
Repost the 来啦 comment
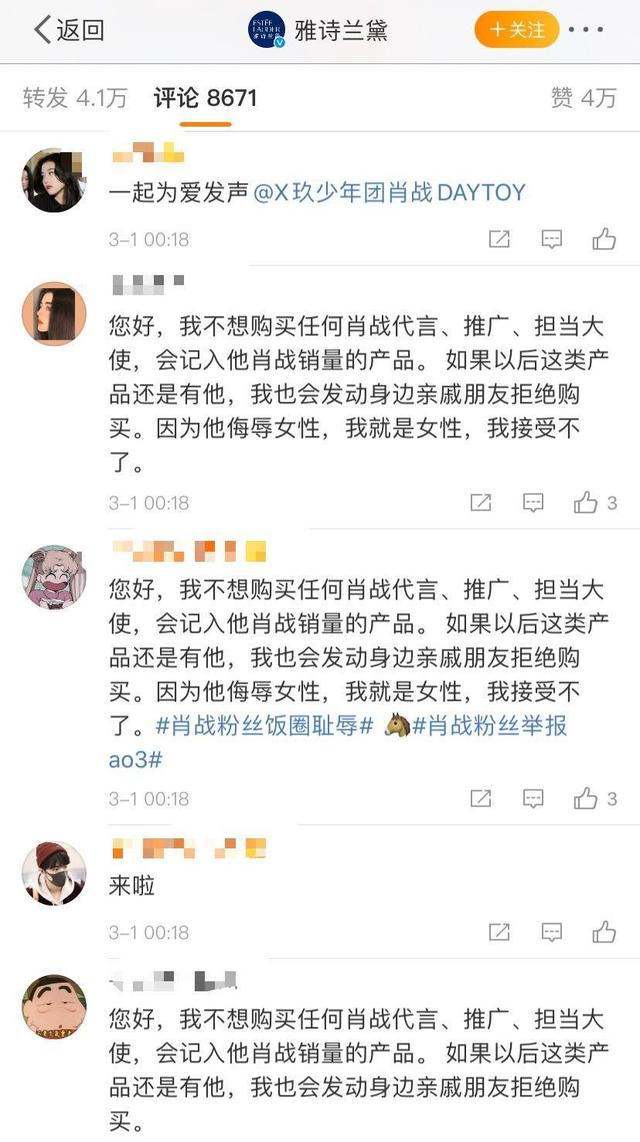498,932
